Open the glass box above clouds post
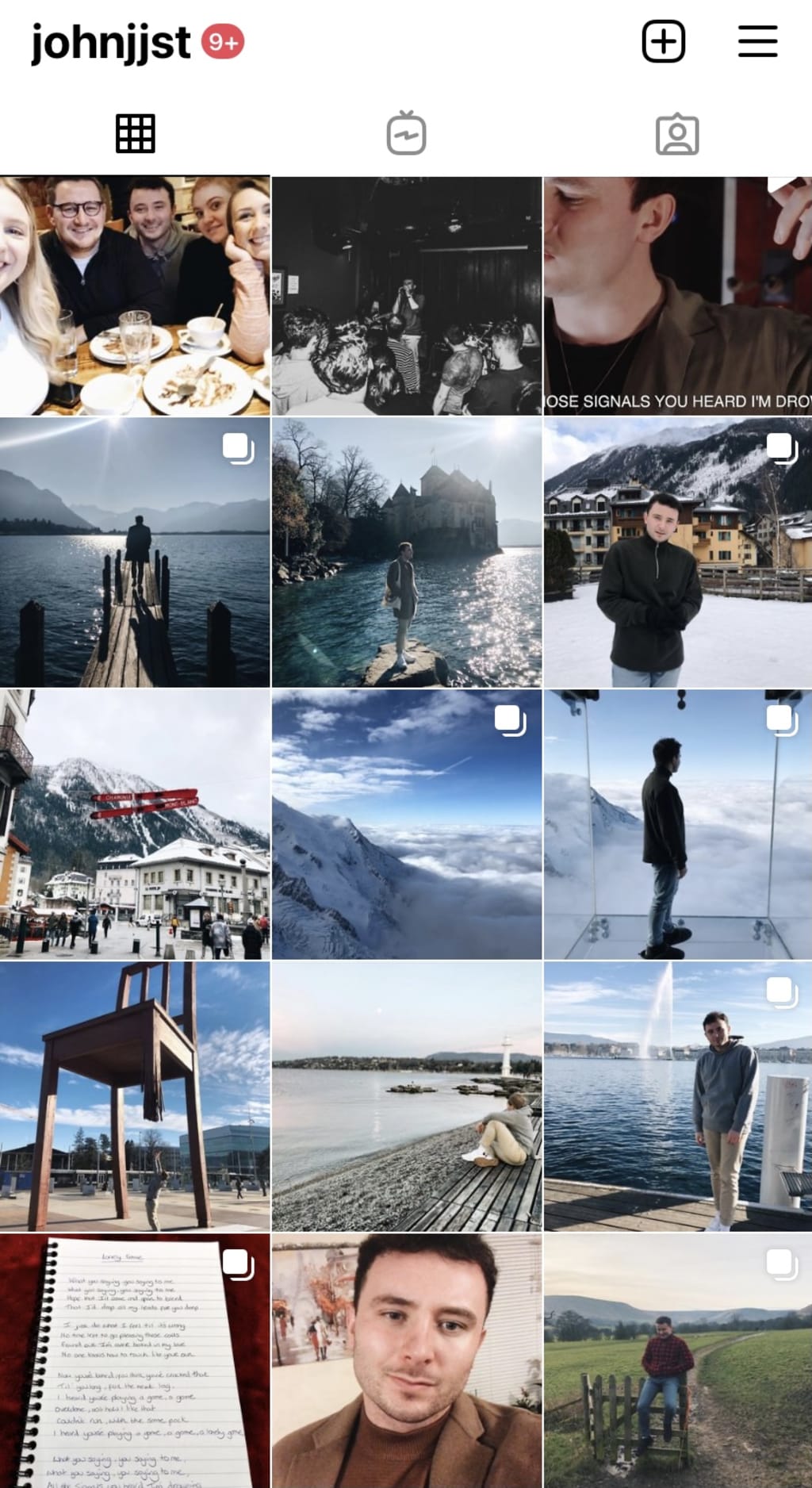This screenshot has height=1488, width=812. (x=677, y=824)
